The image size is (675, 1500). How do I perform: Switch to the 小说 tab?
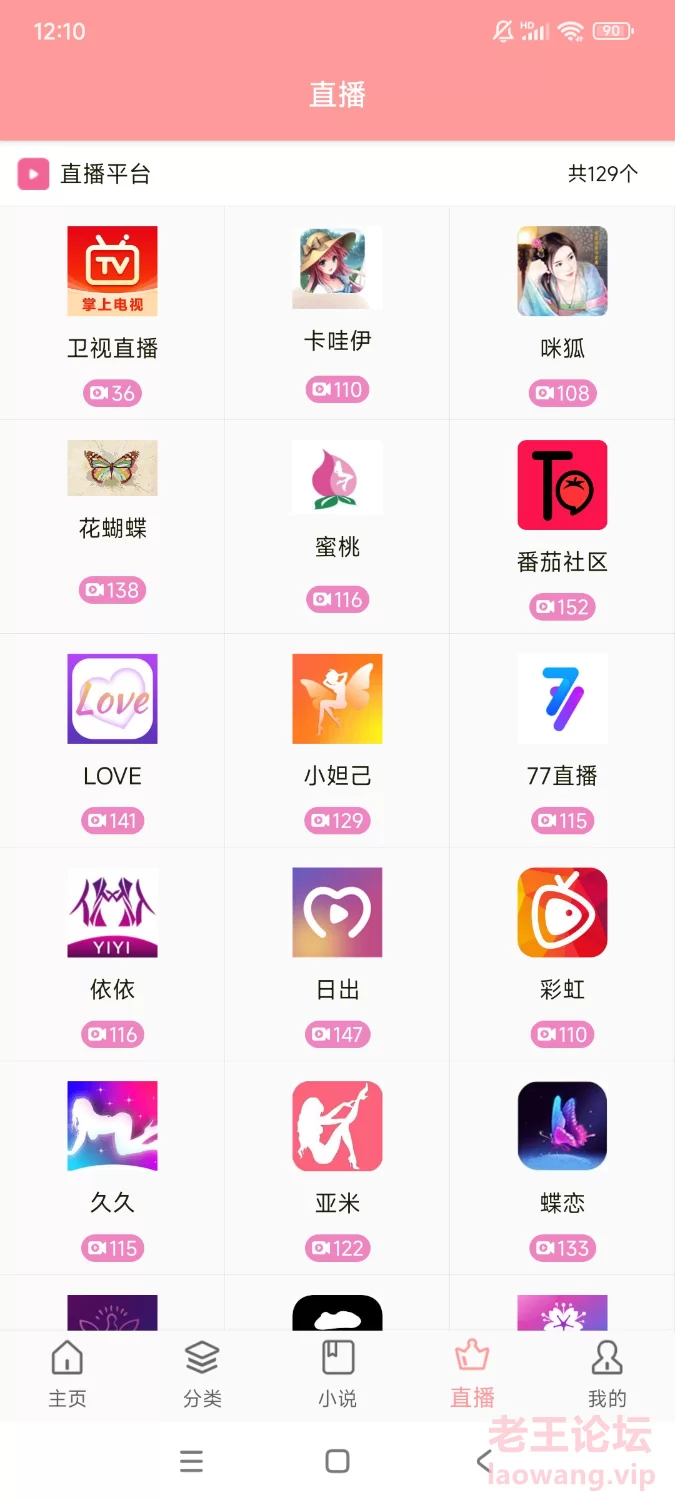click(337, 1374)
